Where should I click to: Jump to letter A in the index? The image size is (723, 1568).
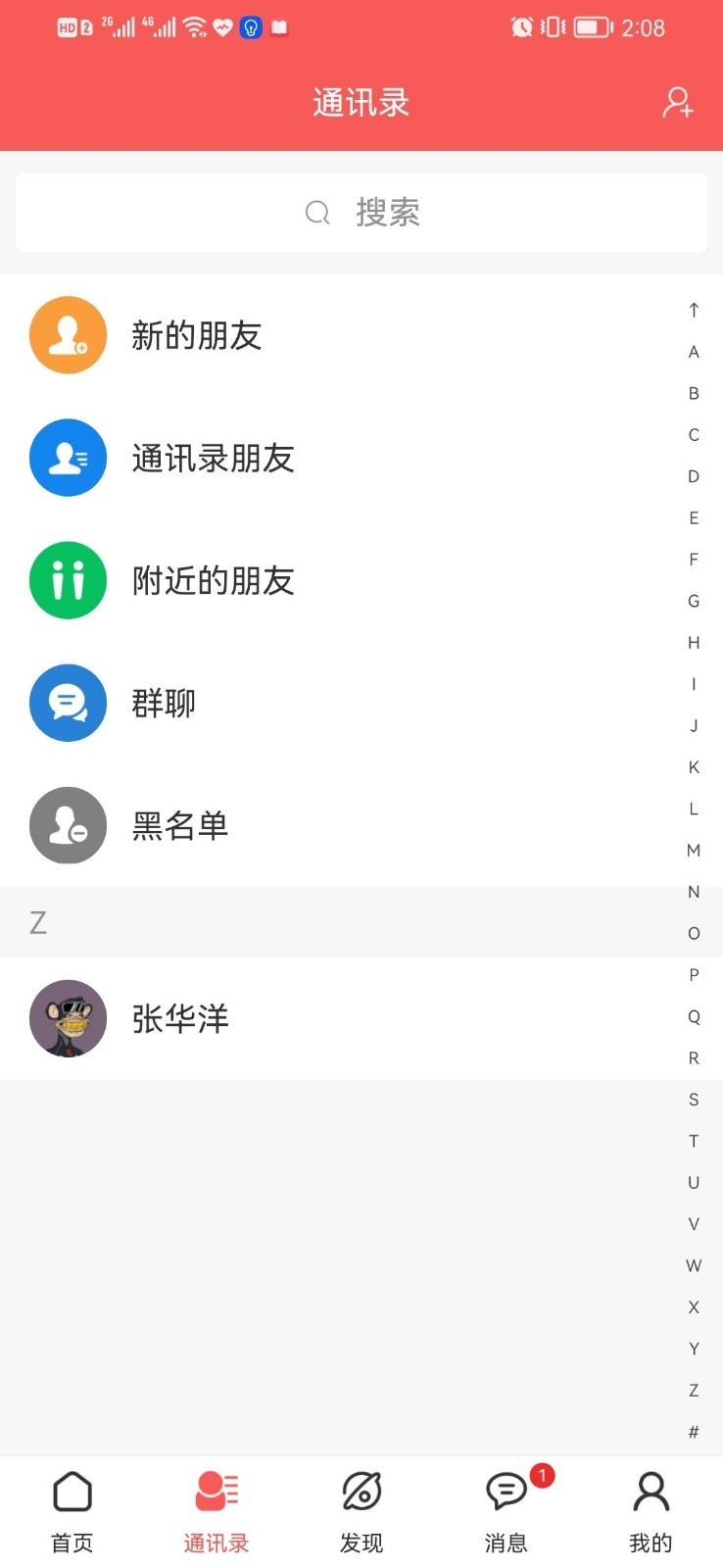coord(694,352)
